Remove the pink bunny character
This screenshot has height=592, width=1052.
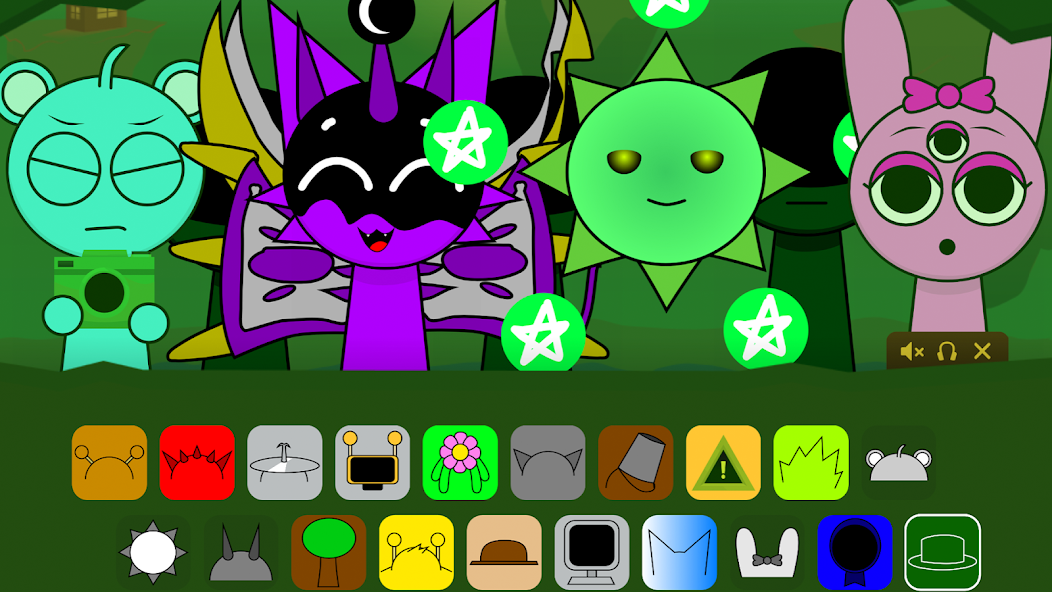click(x=982, y=351)
